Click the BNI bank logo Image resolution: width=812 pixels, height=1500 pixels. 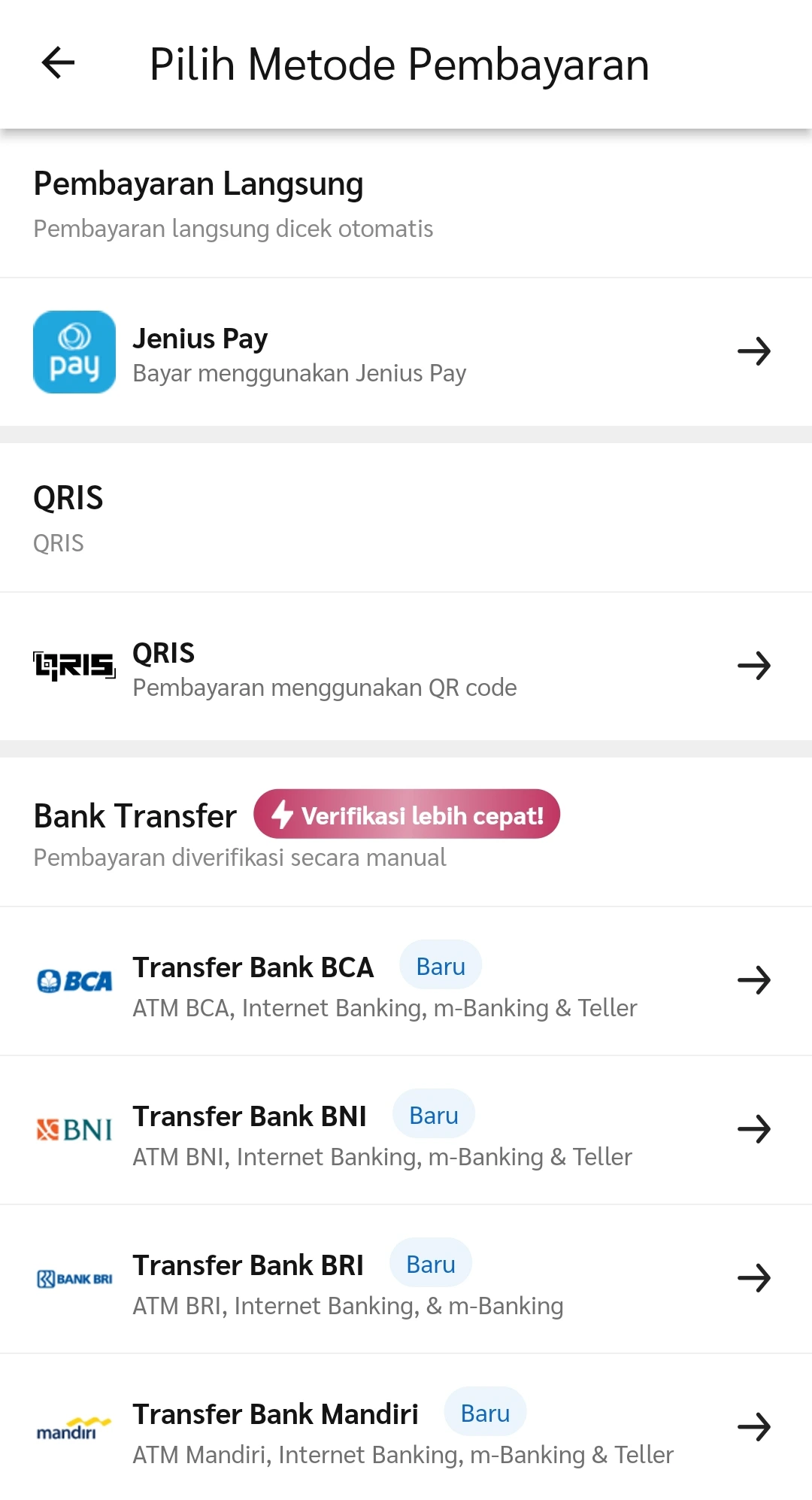click(x=74, y=1128)
